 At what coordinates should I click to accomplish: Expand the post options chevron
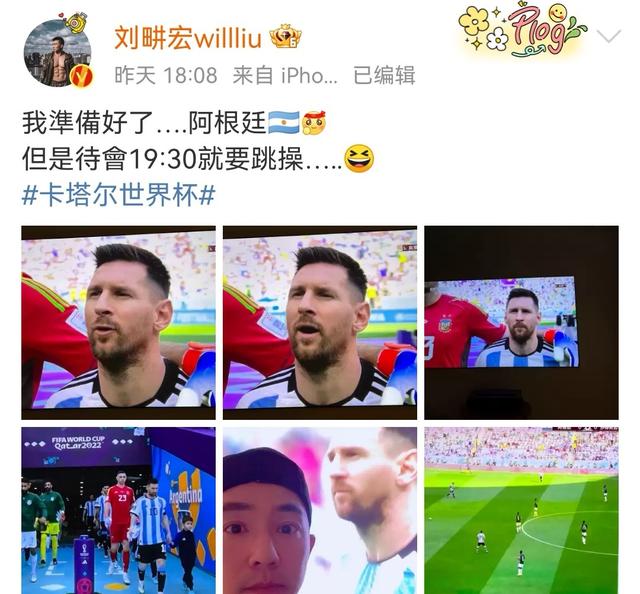(x=609, y=37)
